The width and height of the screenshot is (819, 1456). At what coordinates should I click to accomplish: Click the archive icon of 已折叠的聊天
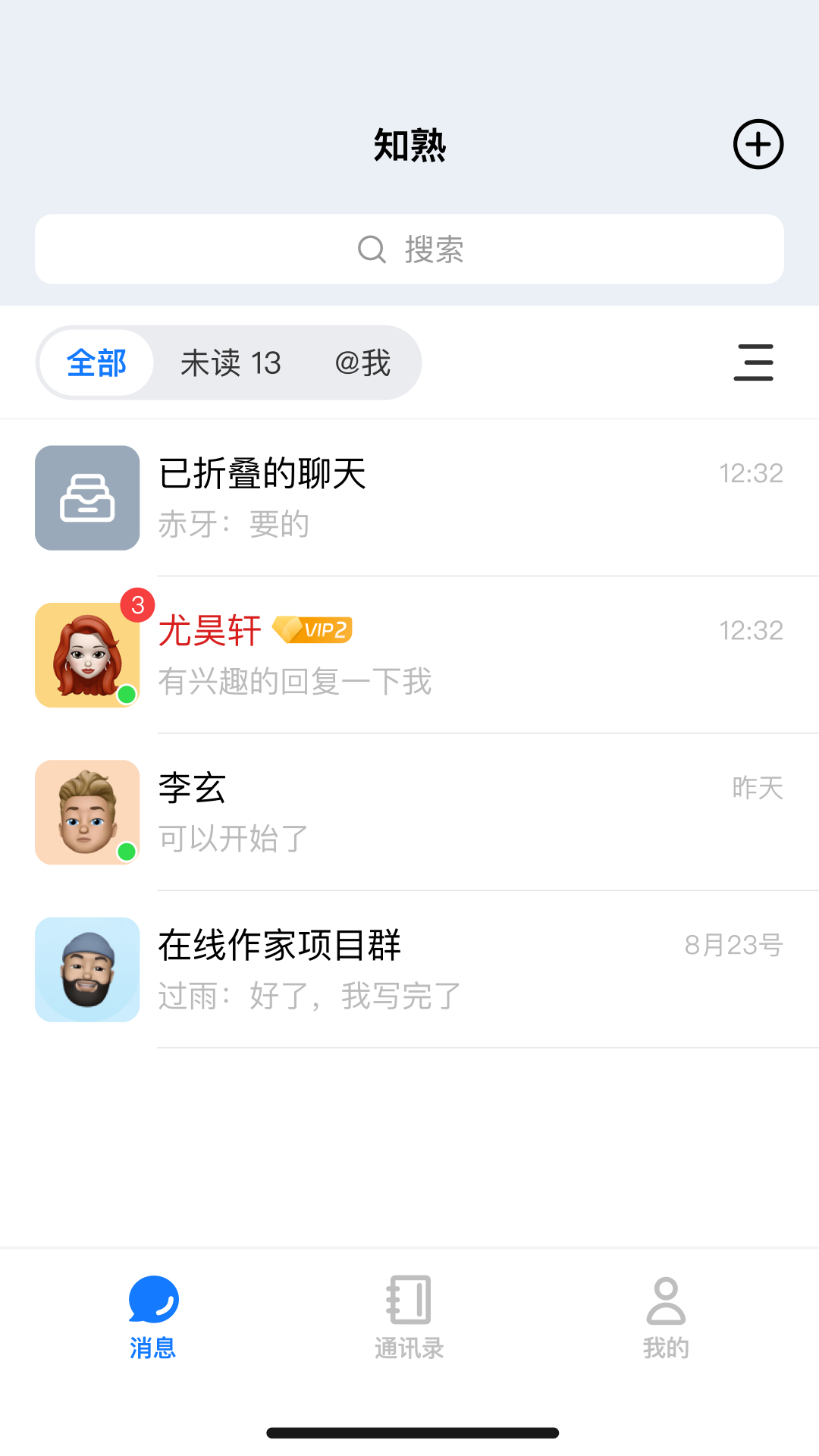(86, 497)
